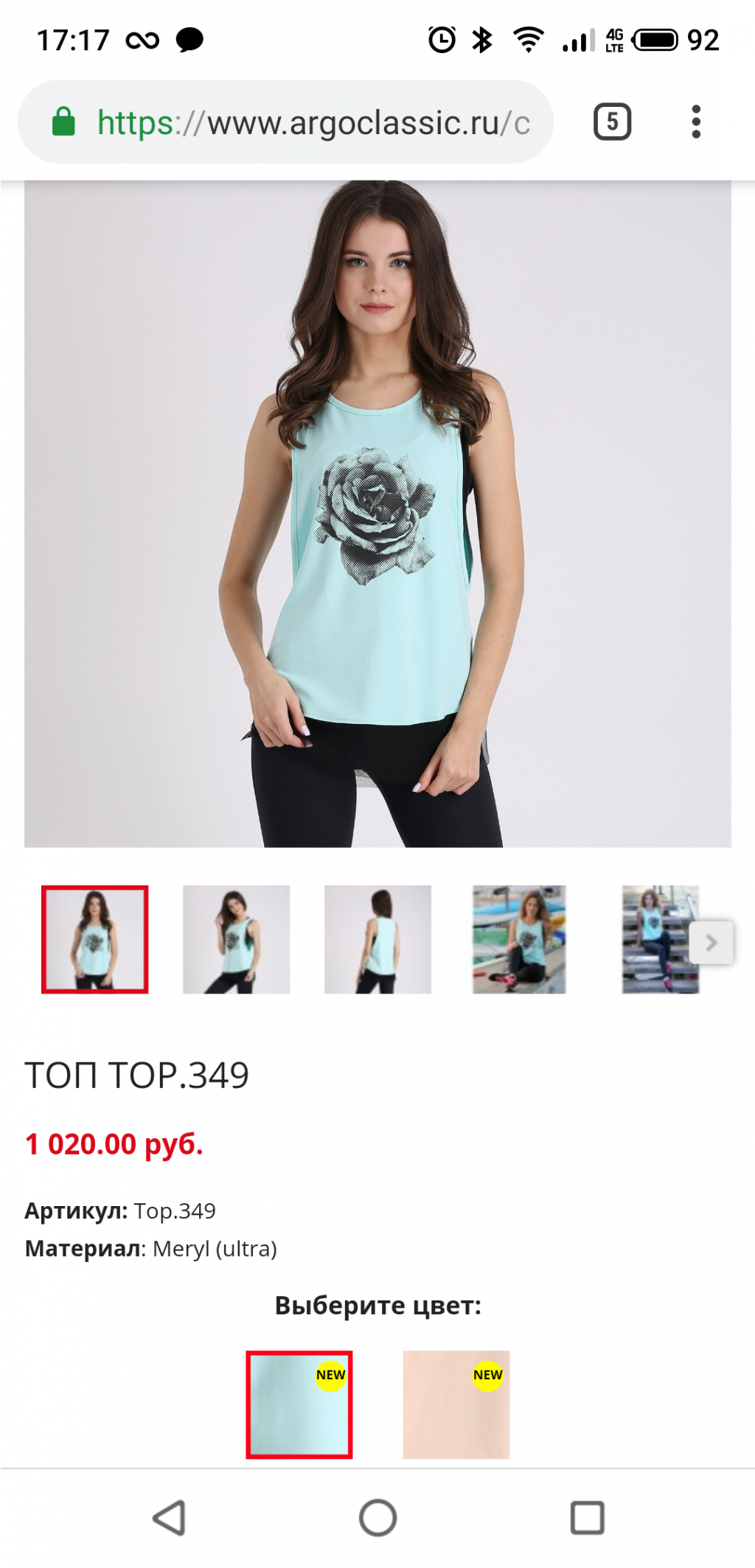Open the main product photo
The width and height of the screenshot is (755, 1568).
377,514
